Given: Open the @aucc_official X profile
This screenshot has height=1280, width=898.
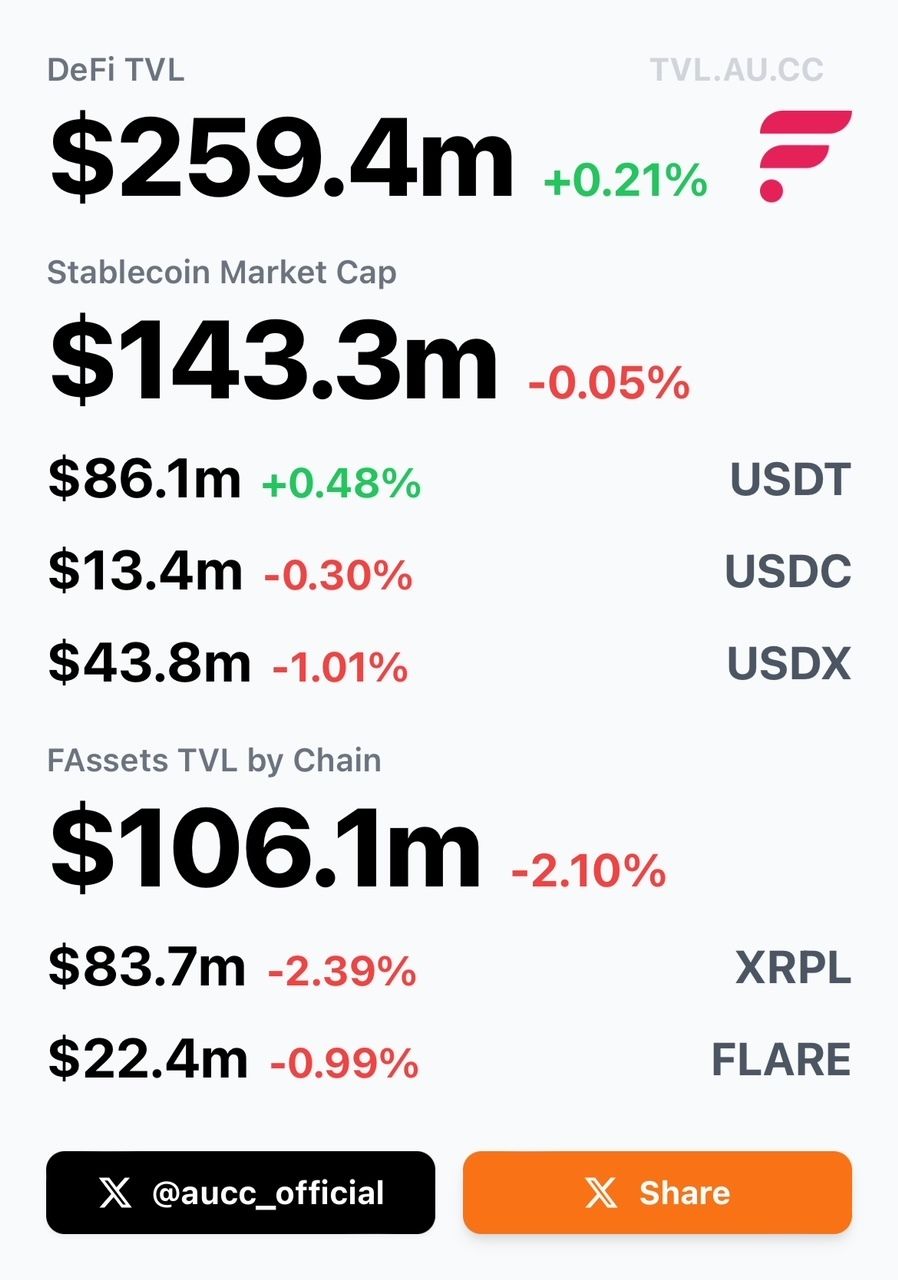Looking at the screenshot, I should pos(240,1192).
